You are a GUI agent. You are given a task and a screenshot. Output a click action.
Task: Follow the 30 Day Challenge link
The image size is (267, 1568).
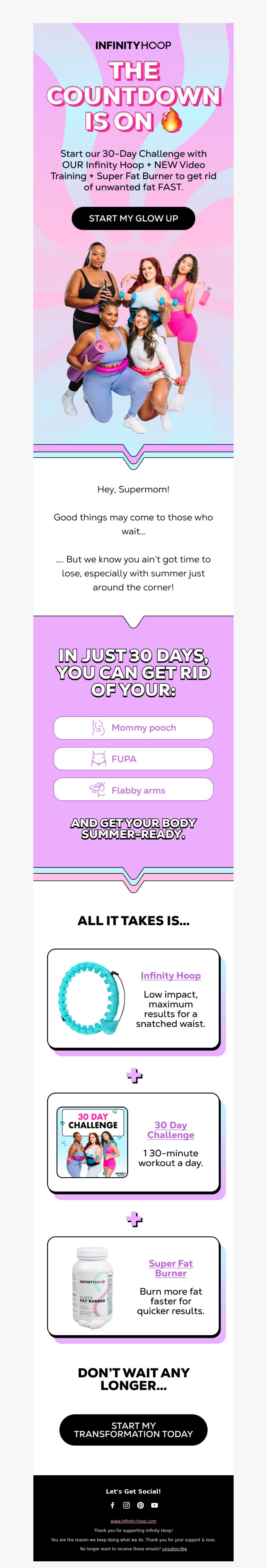click(170, 1130)
